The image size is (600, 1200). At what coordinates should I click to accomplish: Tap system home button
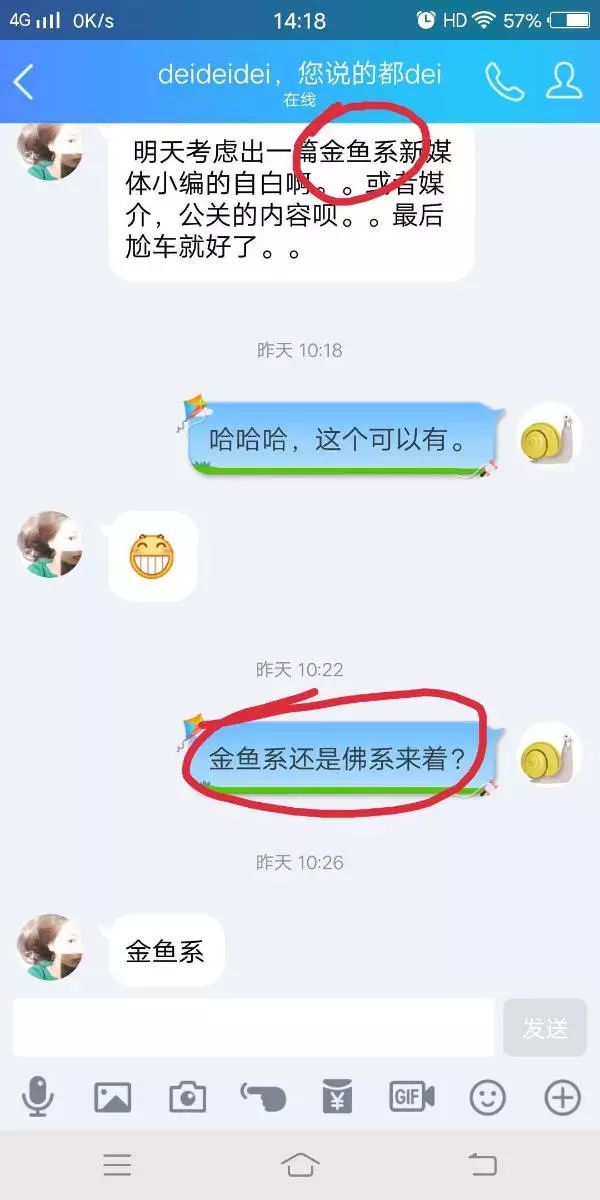tap(300, 1165)
